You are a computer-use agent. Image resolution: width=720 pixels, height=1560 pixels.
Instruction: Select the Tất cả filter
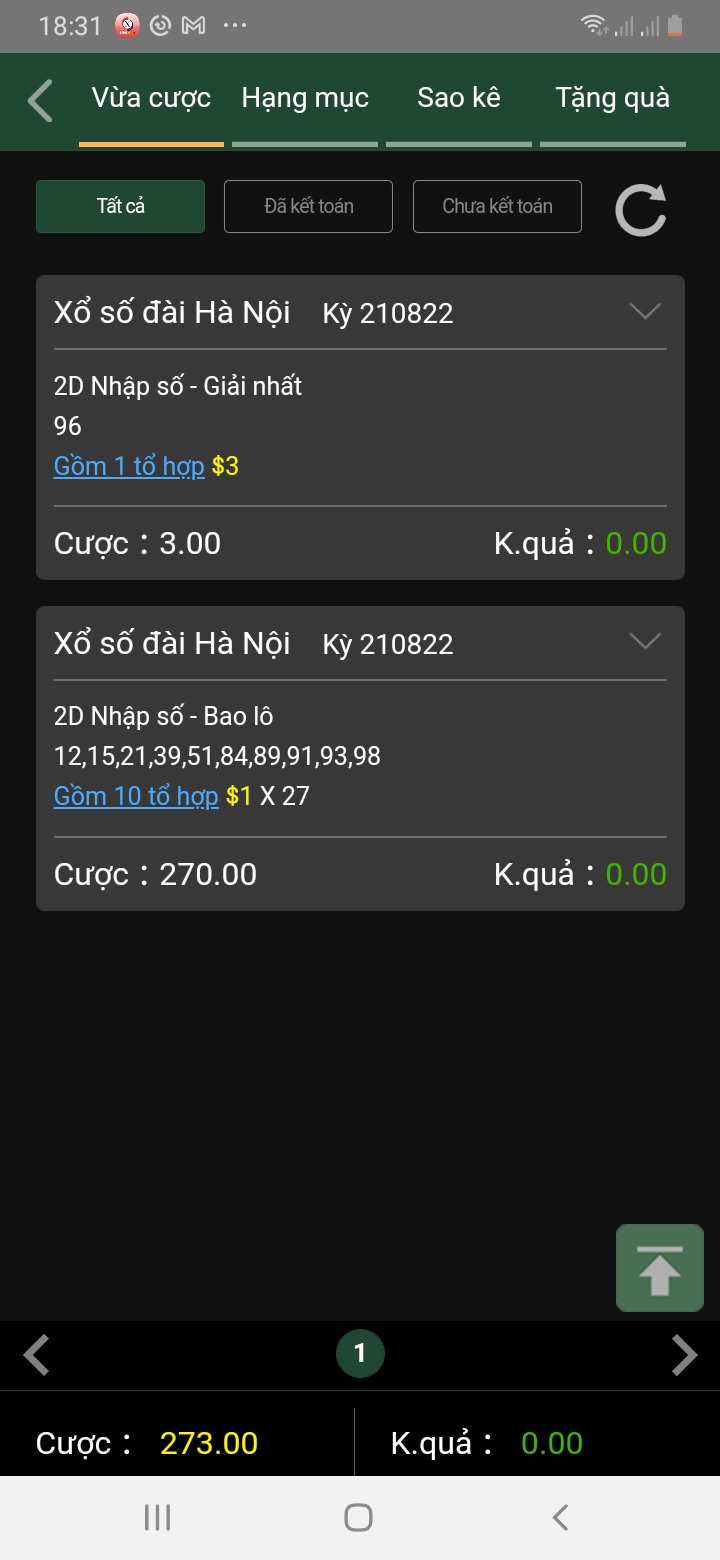pyautogui.click(x=121, y=206)
